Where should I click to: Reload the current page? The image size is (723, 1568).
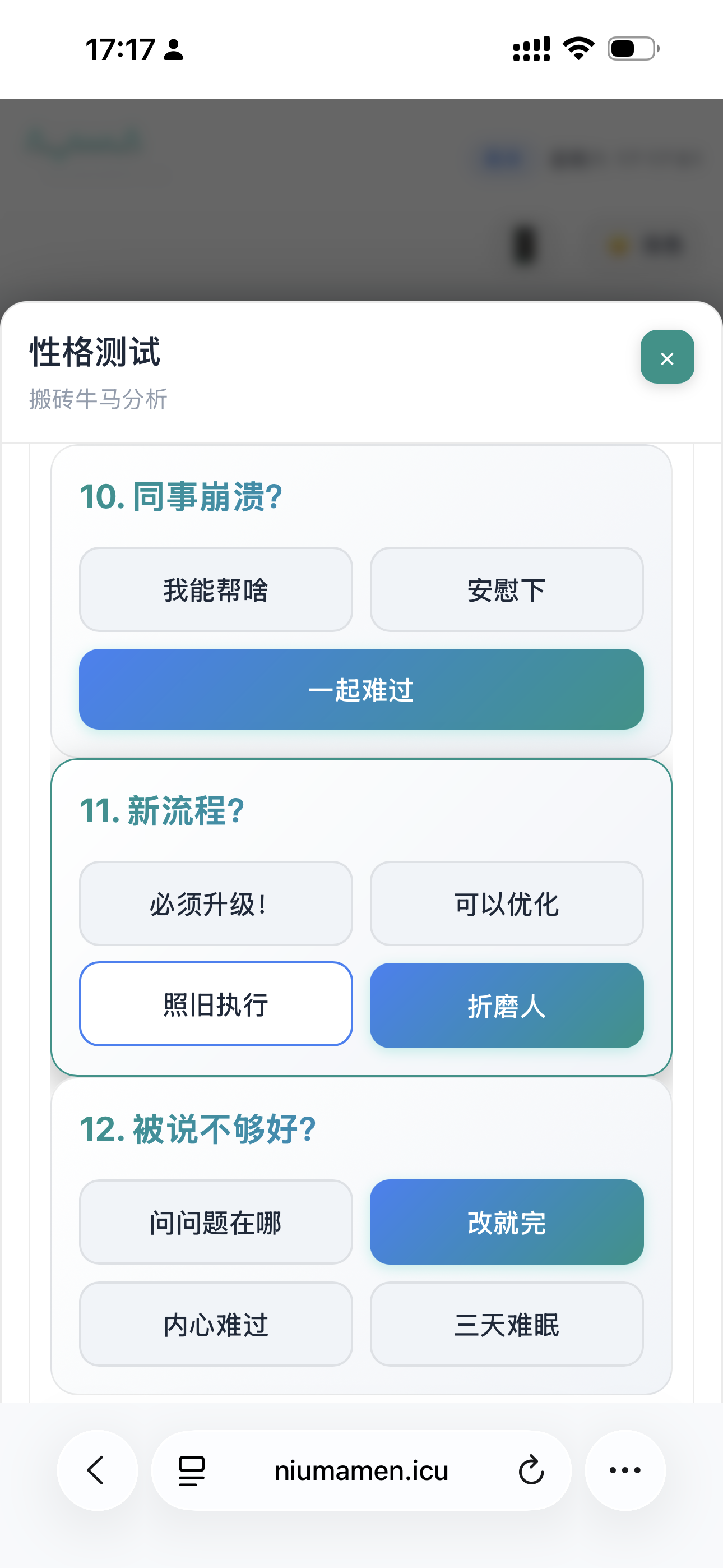[x=531, y=1470]
